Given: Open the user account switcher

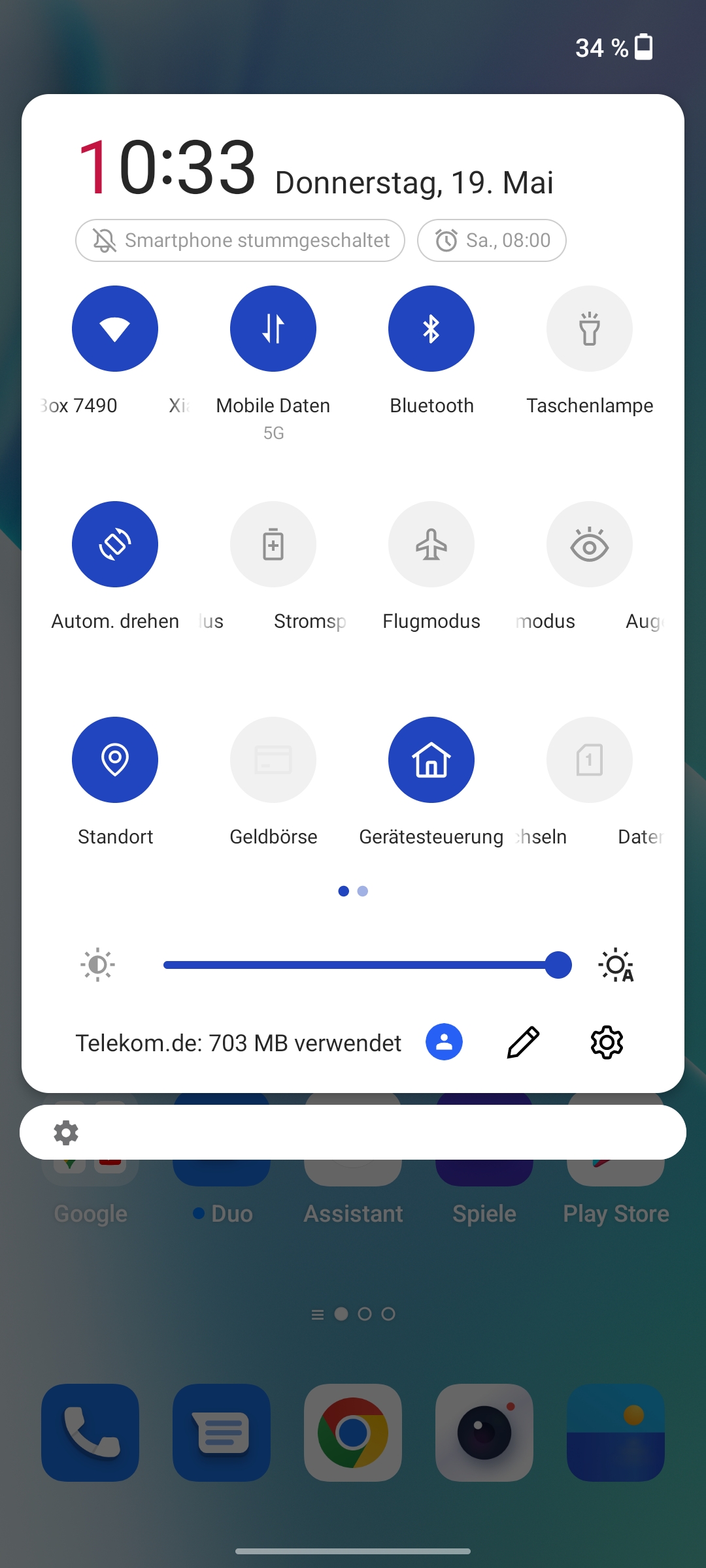Looking at the screenshot, I should click(444, 1042).
